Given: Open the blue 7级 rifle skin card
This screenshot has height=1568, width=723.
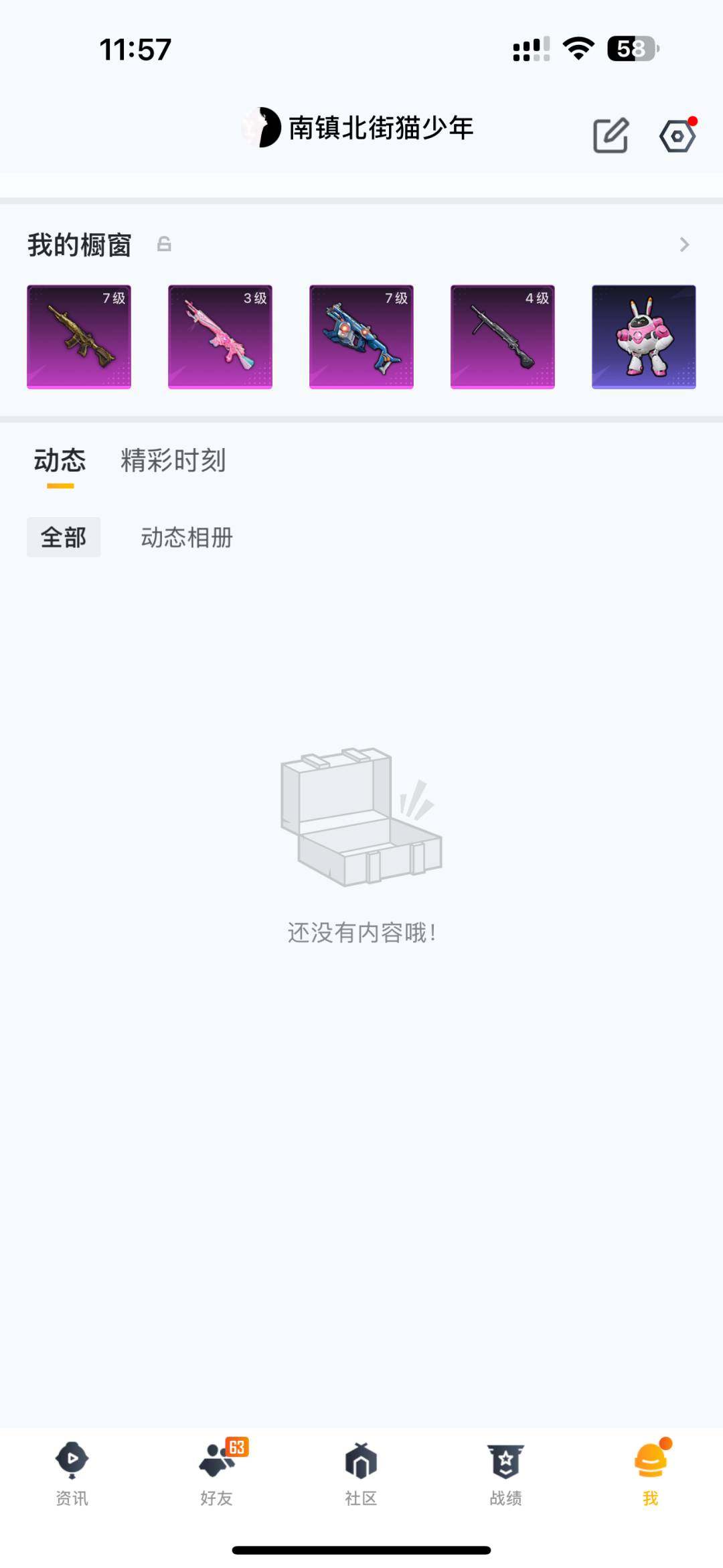Looking at the screenshot, I should tap(361, 336).
